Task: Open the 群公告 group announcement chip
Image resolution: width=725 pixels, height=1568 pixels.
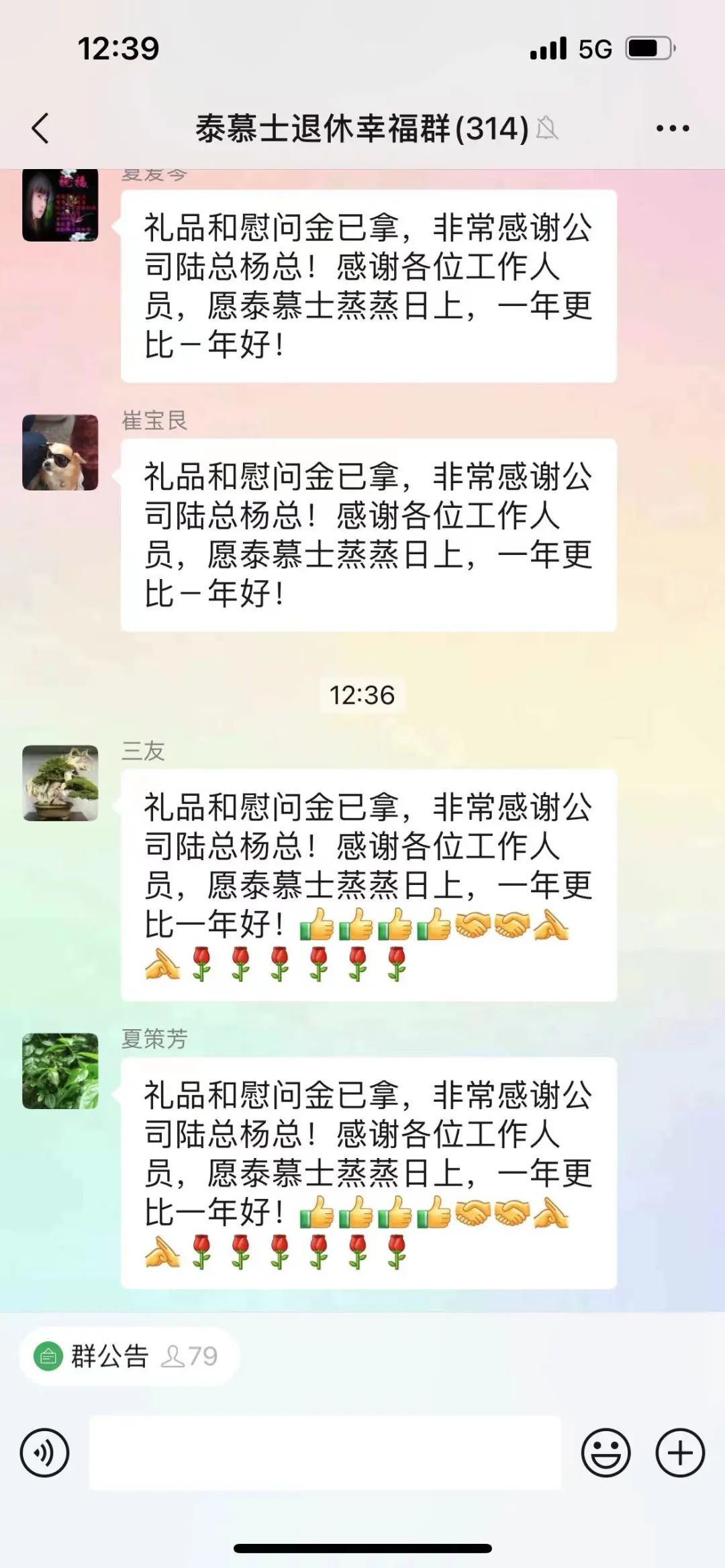Action: (128, 1356)
